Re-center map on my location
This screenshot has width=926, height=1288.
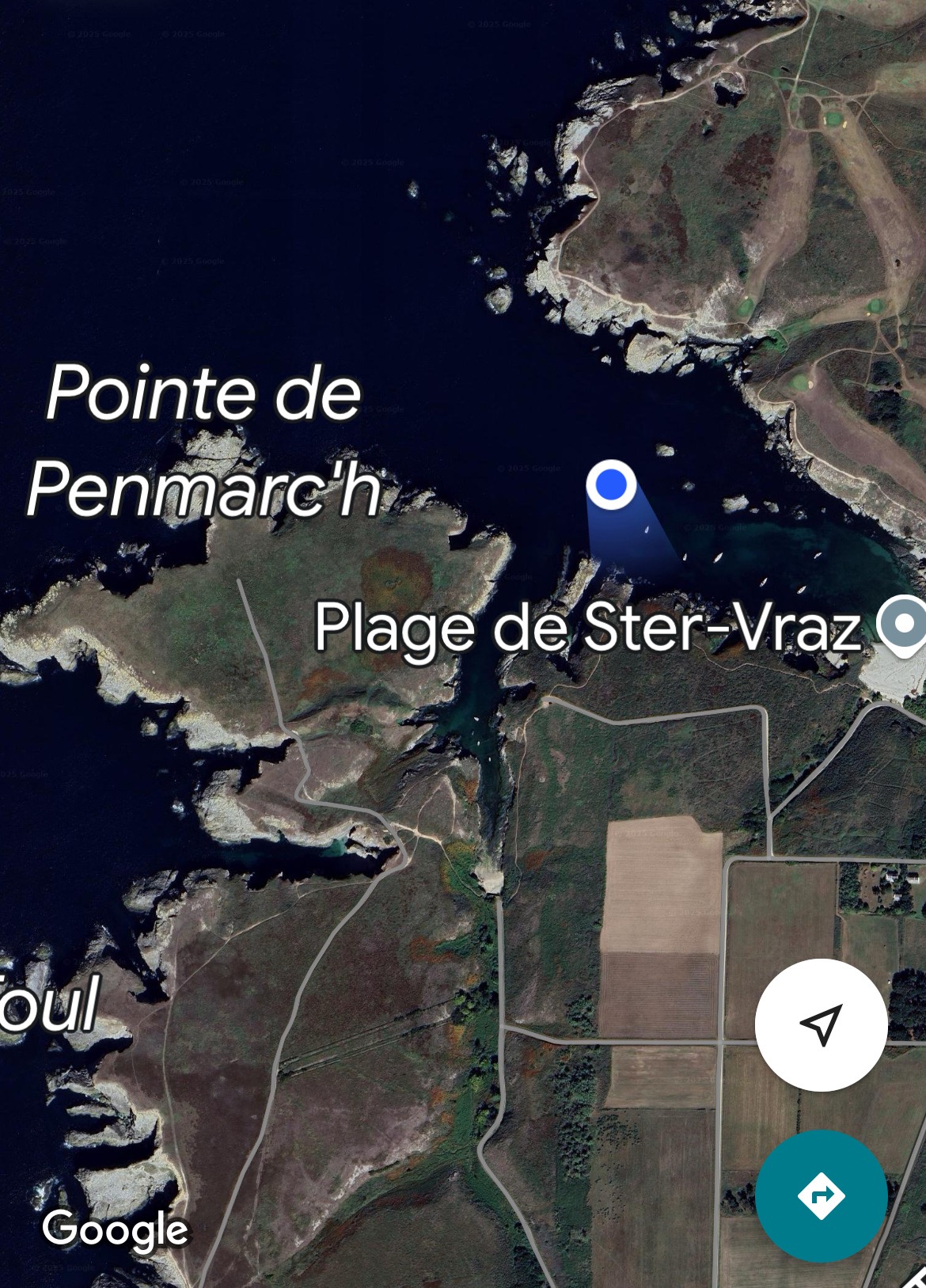click(821, 1024)
